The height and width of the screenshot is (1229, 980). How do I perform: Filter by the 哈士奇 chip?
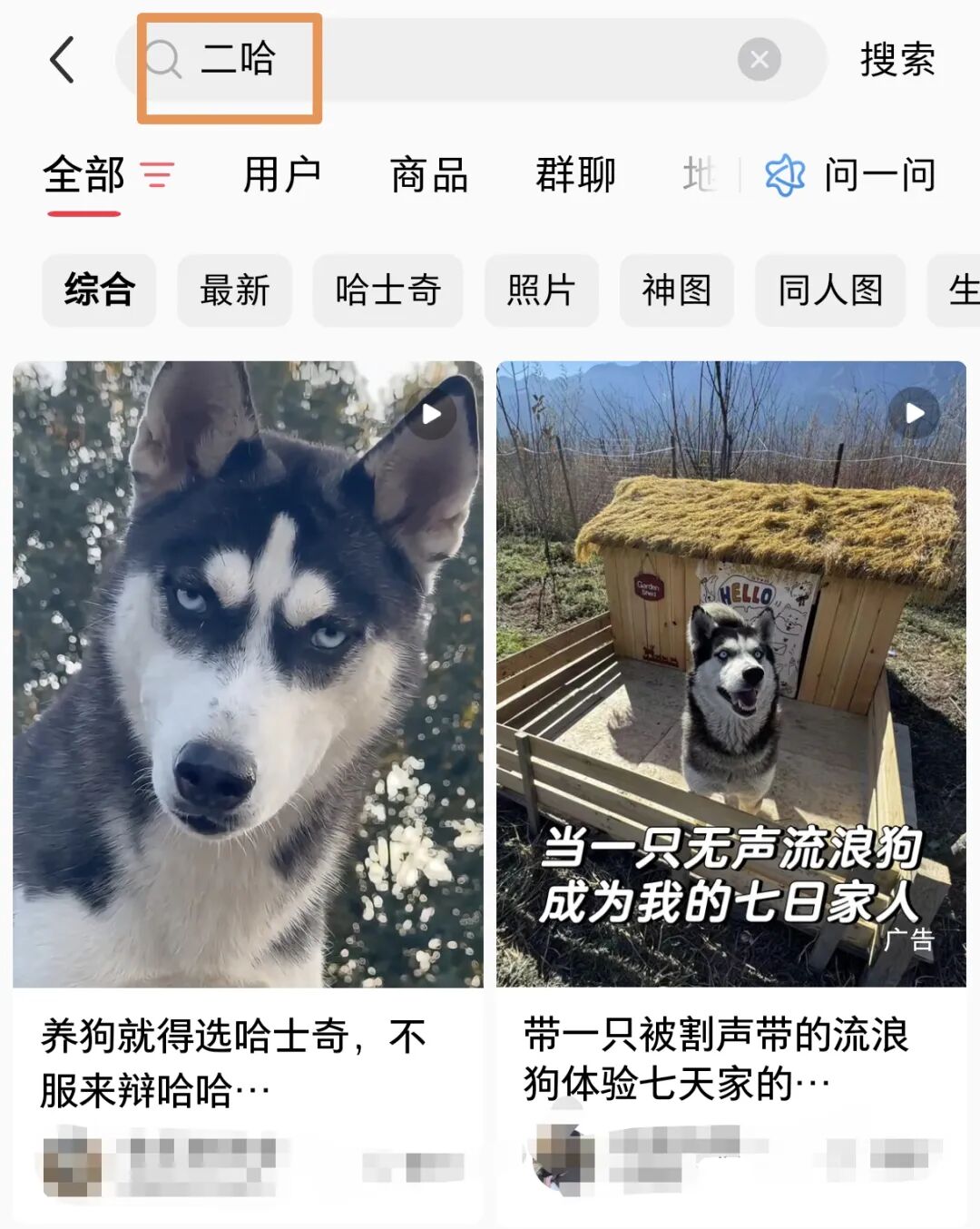tap(387, 290)
